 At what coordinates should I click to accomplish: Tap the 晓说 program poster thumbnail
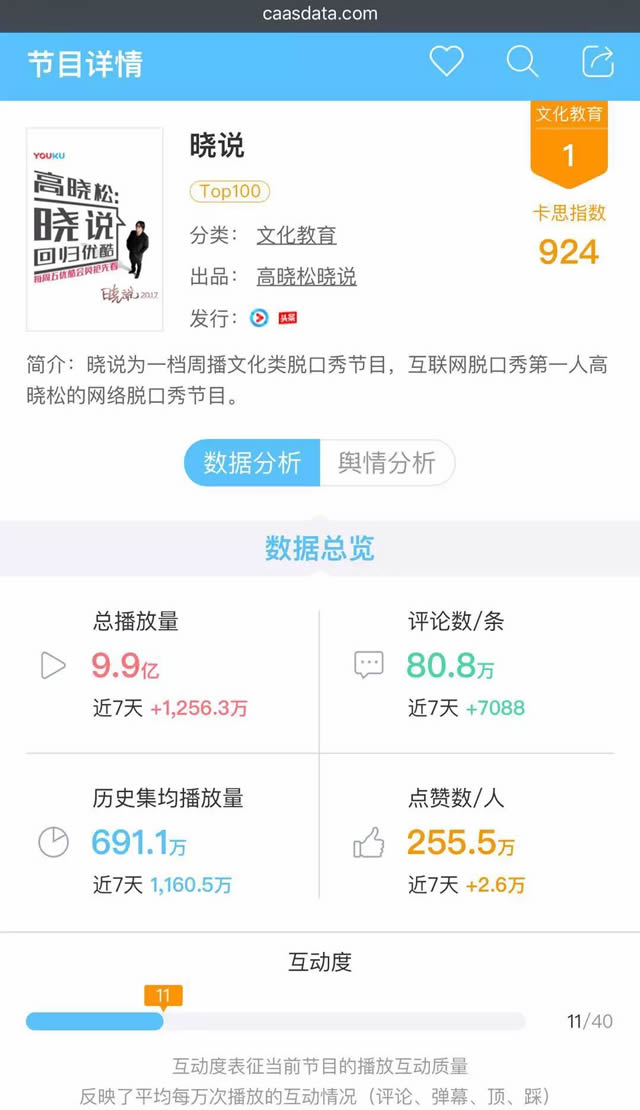(x=95, y=229)
